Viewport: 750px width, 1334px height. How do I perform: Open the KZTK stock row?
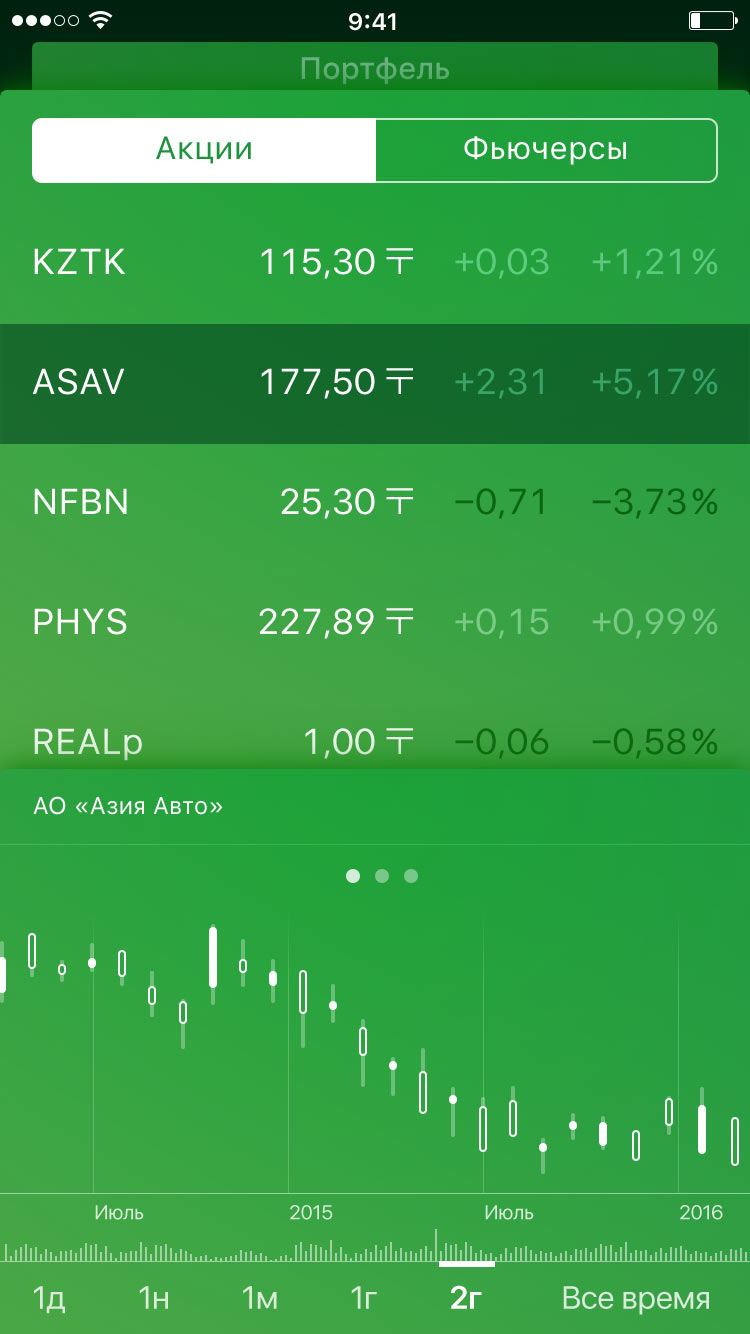pos(375,263)
